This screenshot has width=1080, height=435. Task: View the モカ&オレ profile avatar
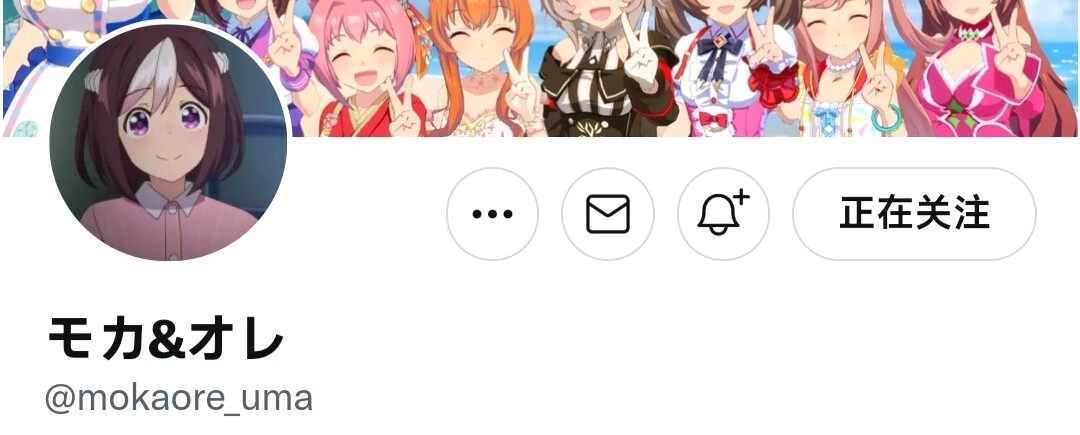(168, 142)
